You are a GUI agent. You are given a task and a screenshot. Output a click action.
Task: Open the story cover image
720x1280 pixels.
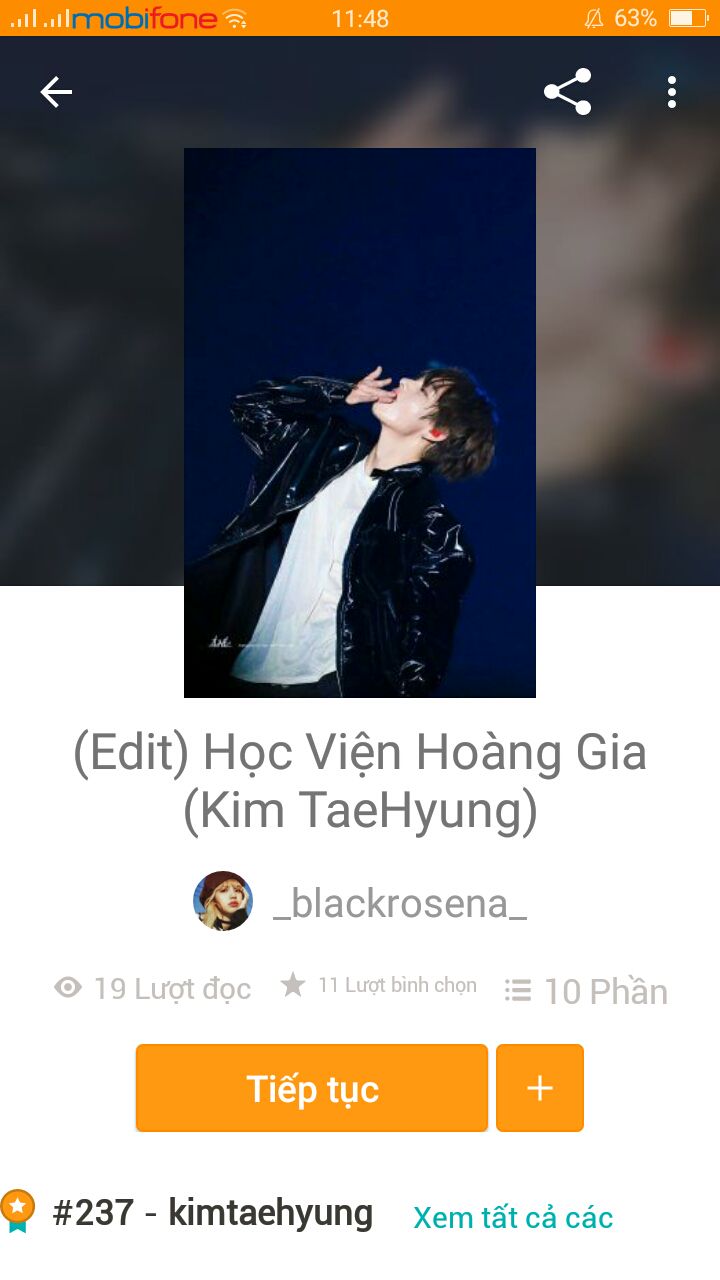click(x=360, y=422)
